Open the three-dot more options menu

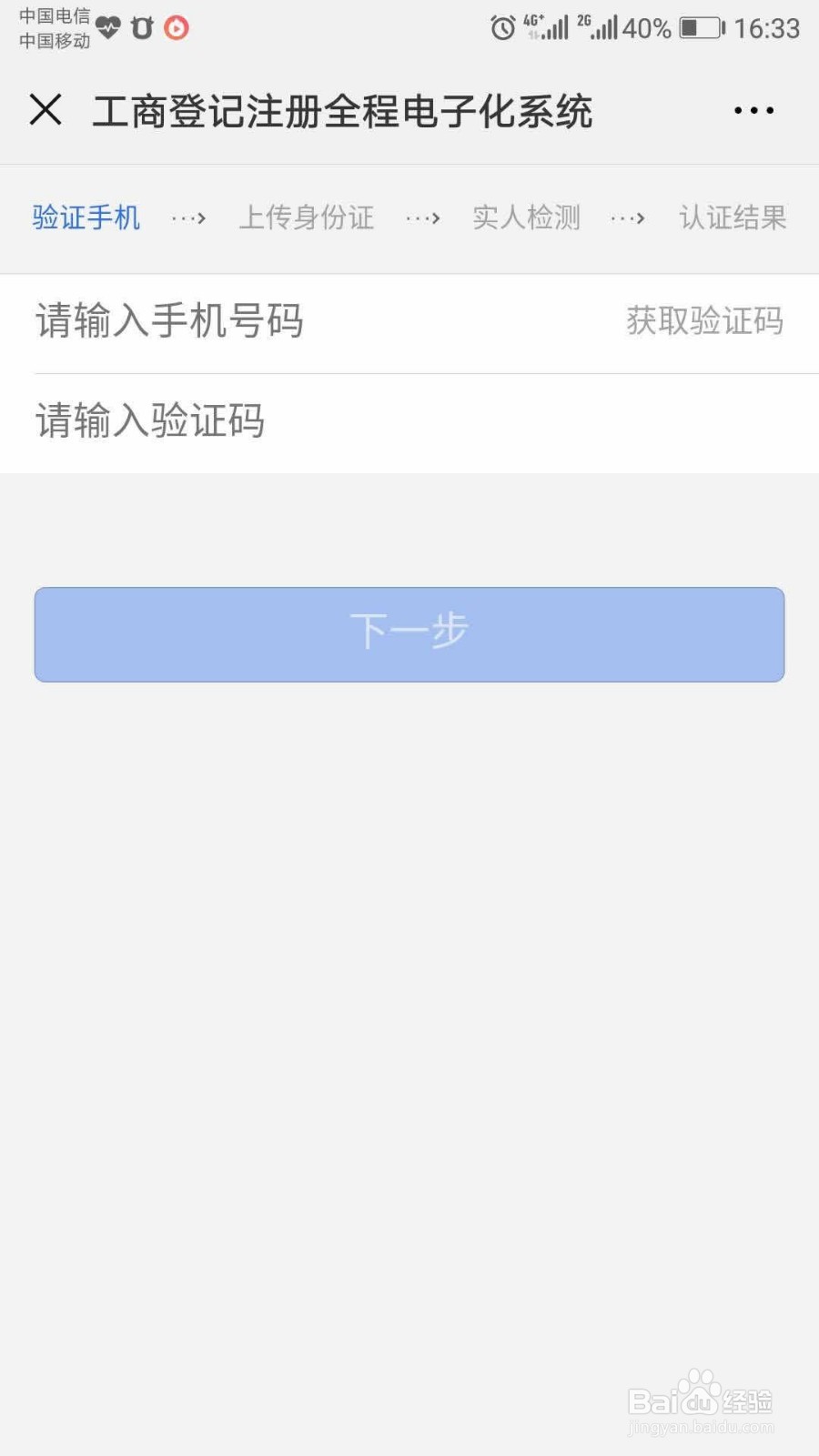pyautogui.click(x=753, y=110)
